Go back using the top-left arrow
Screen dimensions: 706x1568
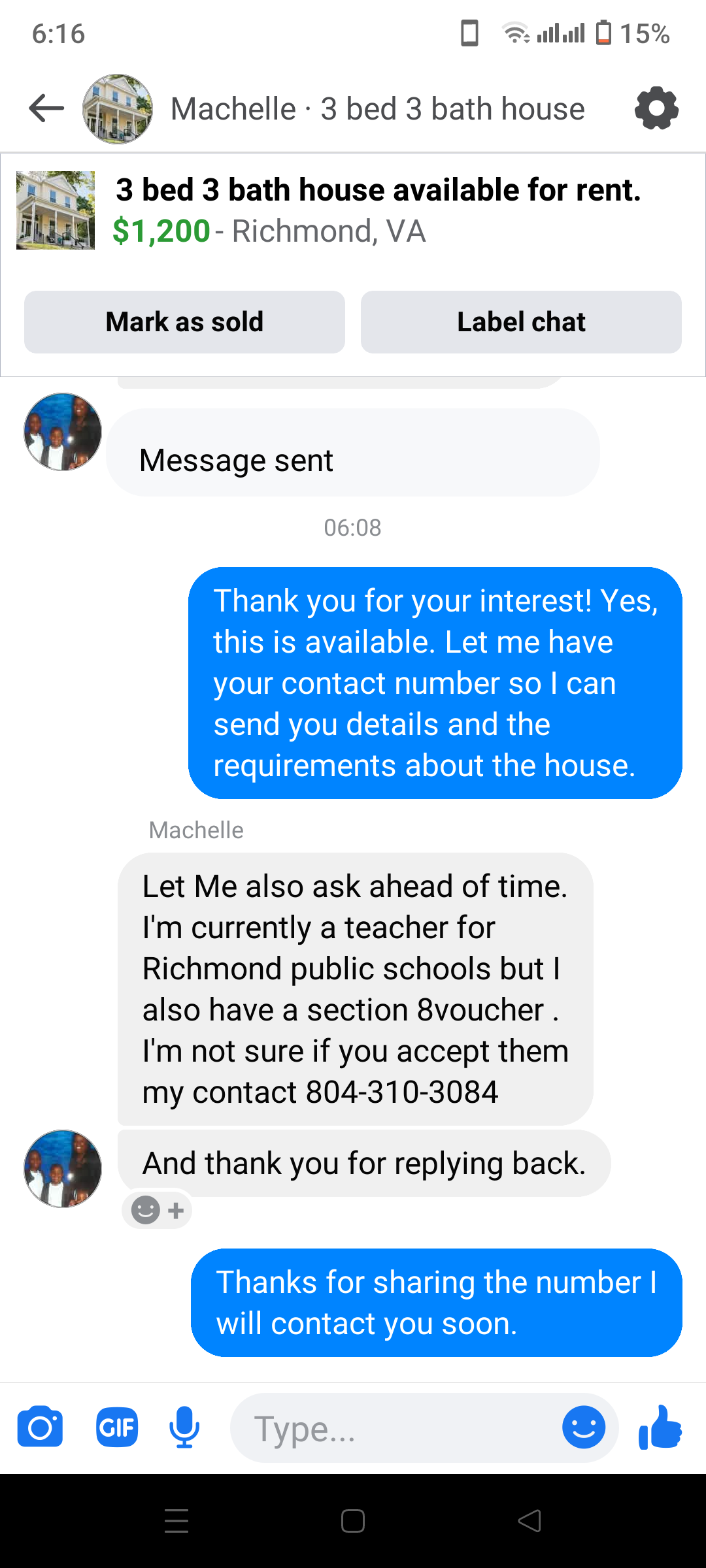click(46, 108)
